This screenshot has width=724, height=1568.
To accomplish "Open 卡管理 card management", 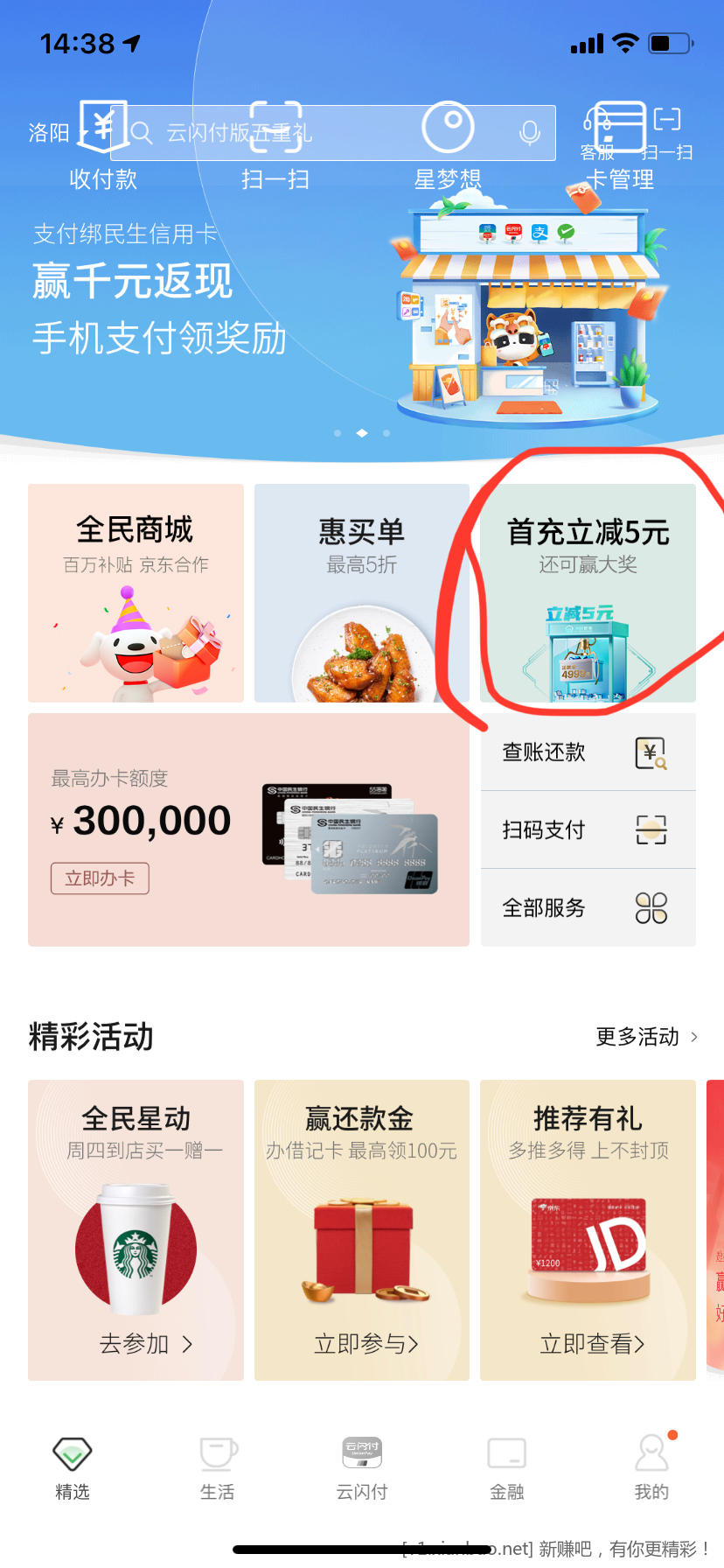I will pos(619,144).
